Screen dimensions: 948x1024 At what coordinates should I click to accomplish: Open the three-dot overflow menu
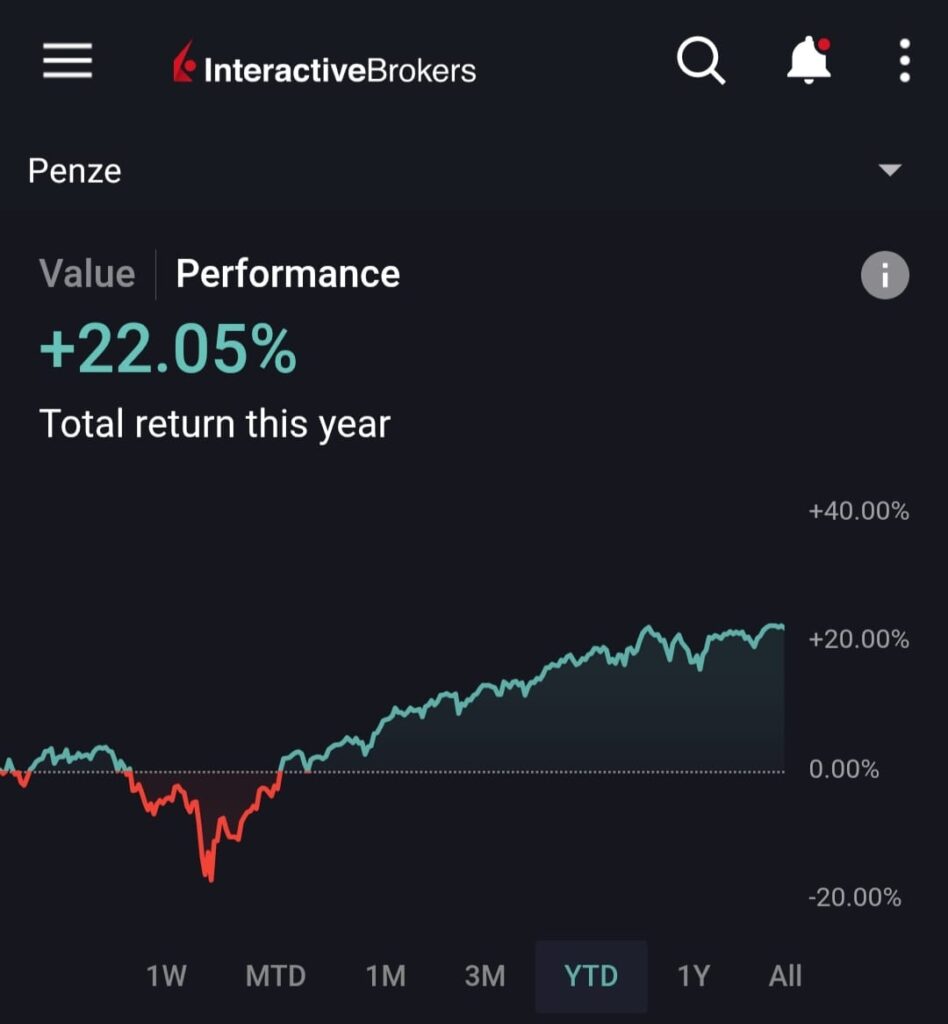point(904,62)
